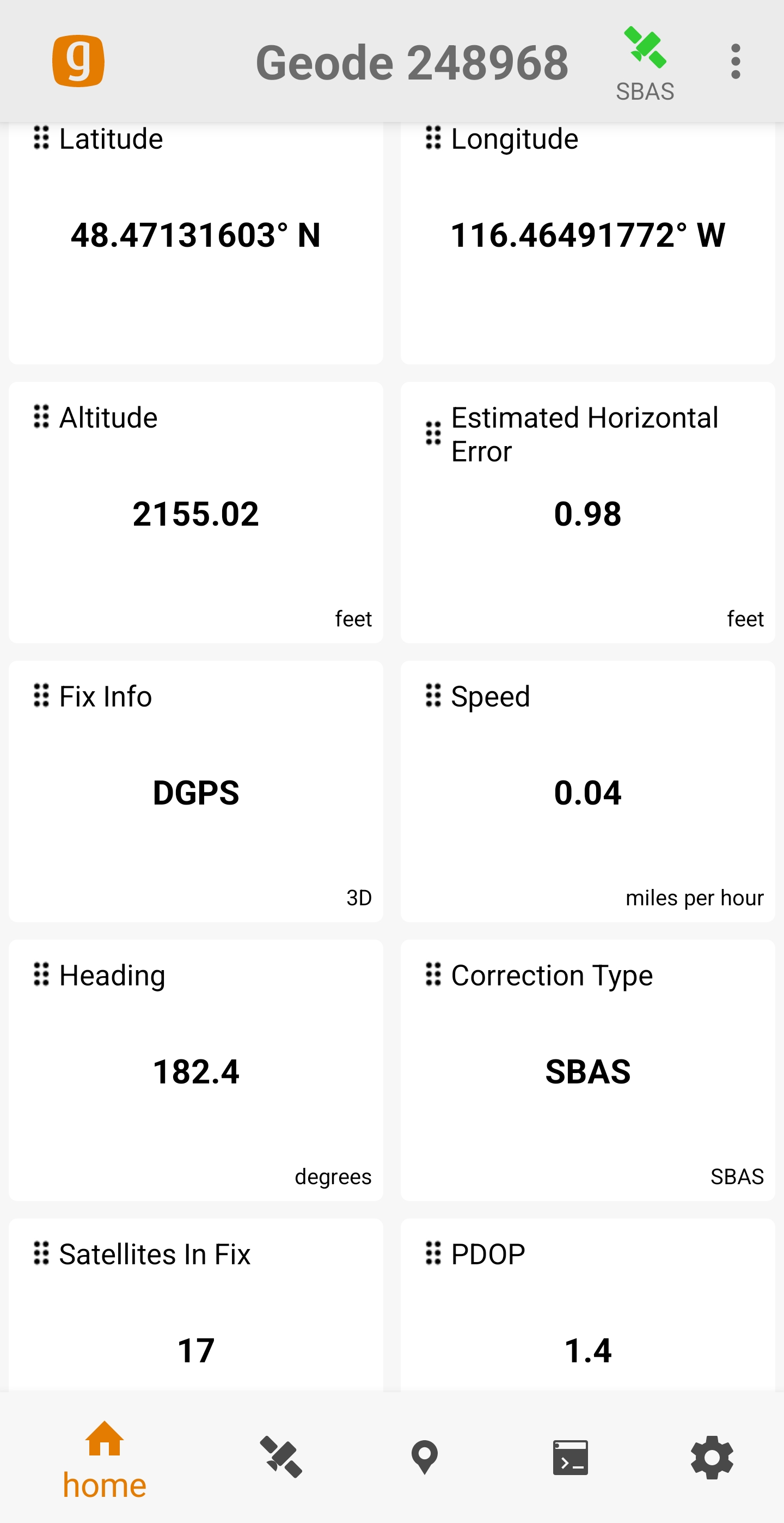Open the PDOP card

tap(587, 1307)
